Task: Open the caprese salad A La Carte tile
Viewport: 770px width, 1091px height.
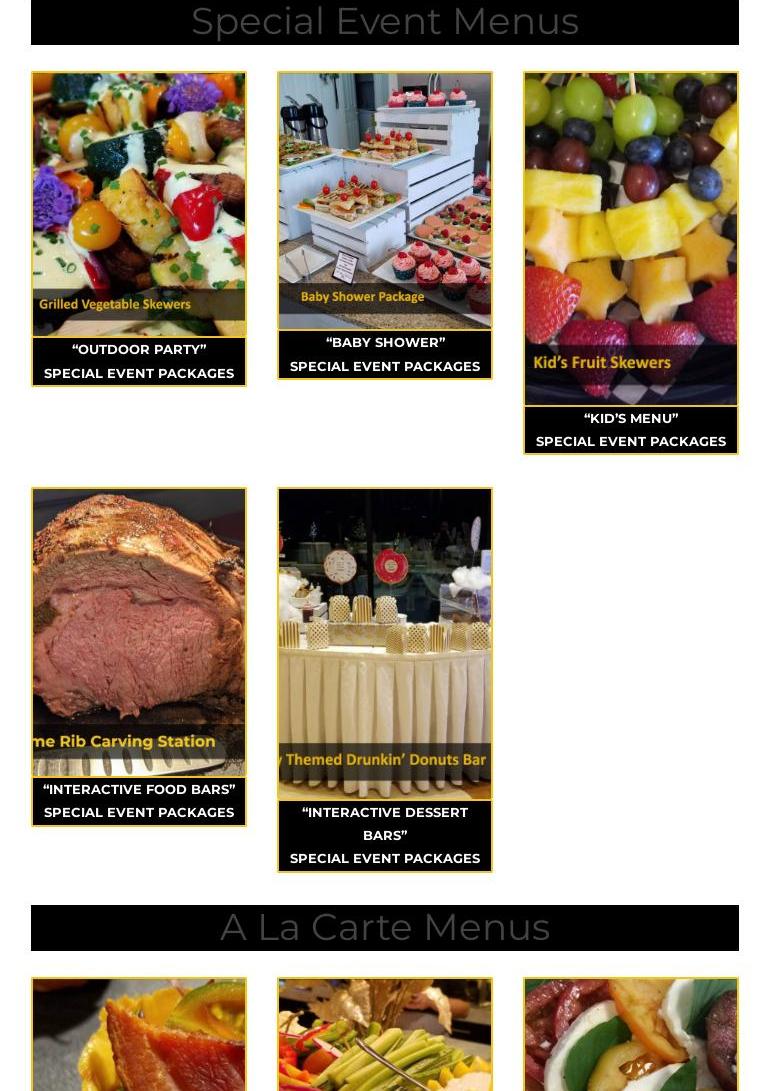Action: 631,1035
